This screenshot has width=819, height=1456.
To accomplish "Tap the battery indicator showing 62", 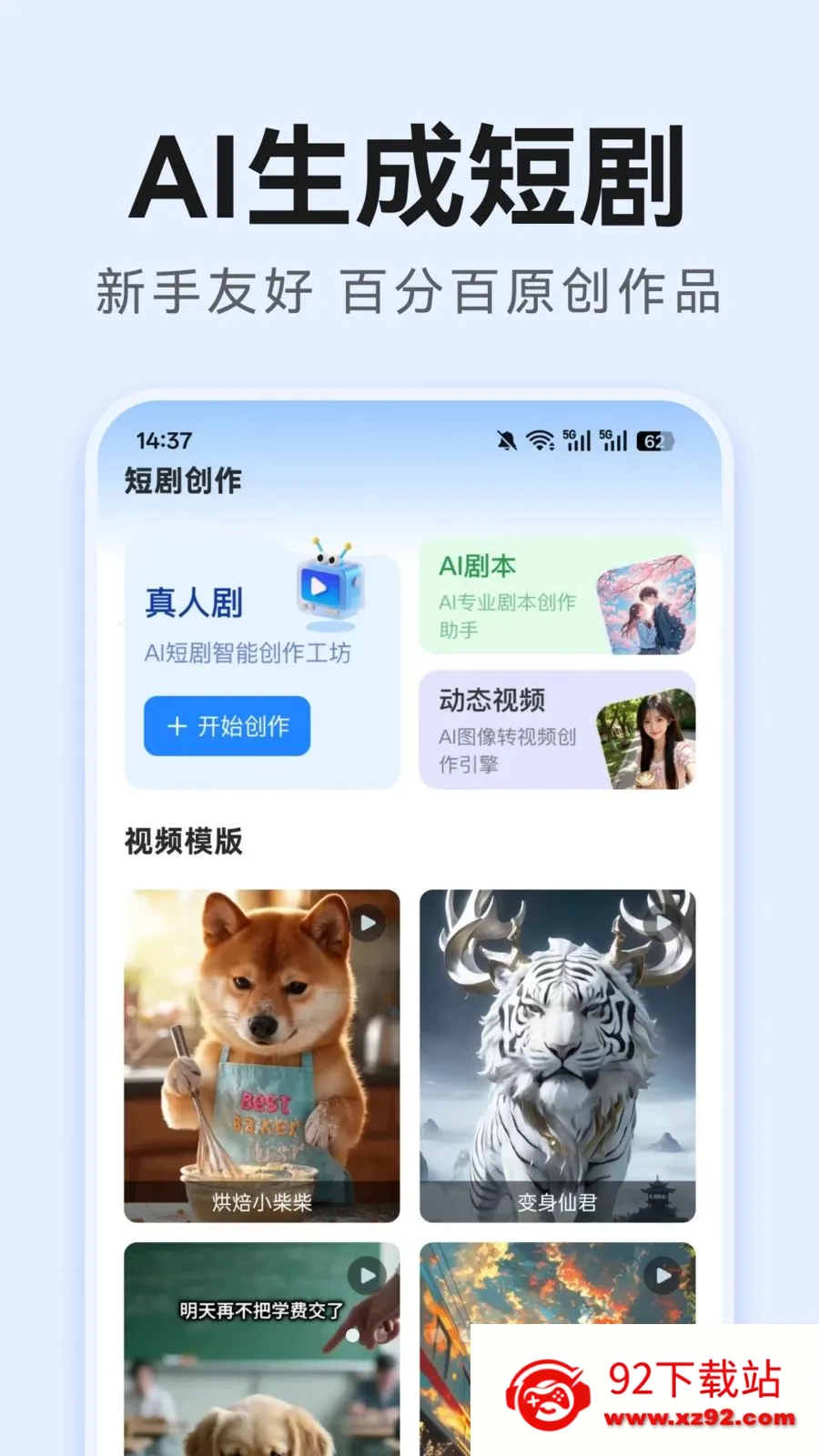I will point(653,440).
